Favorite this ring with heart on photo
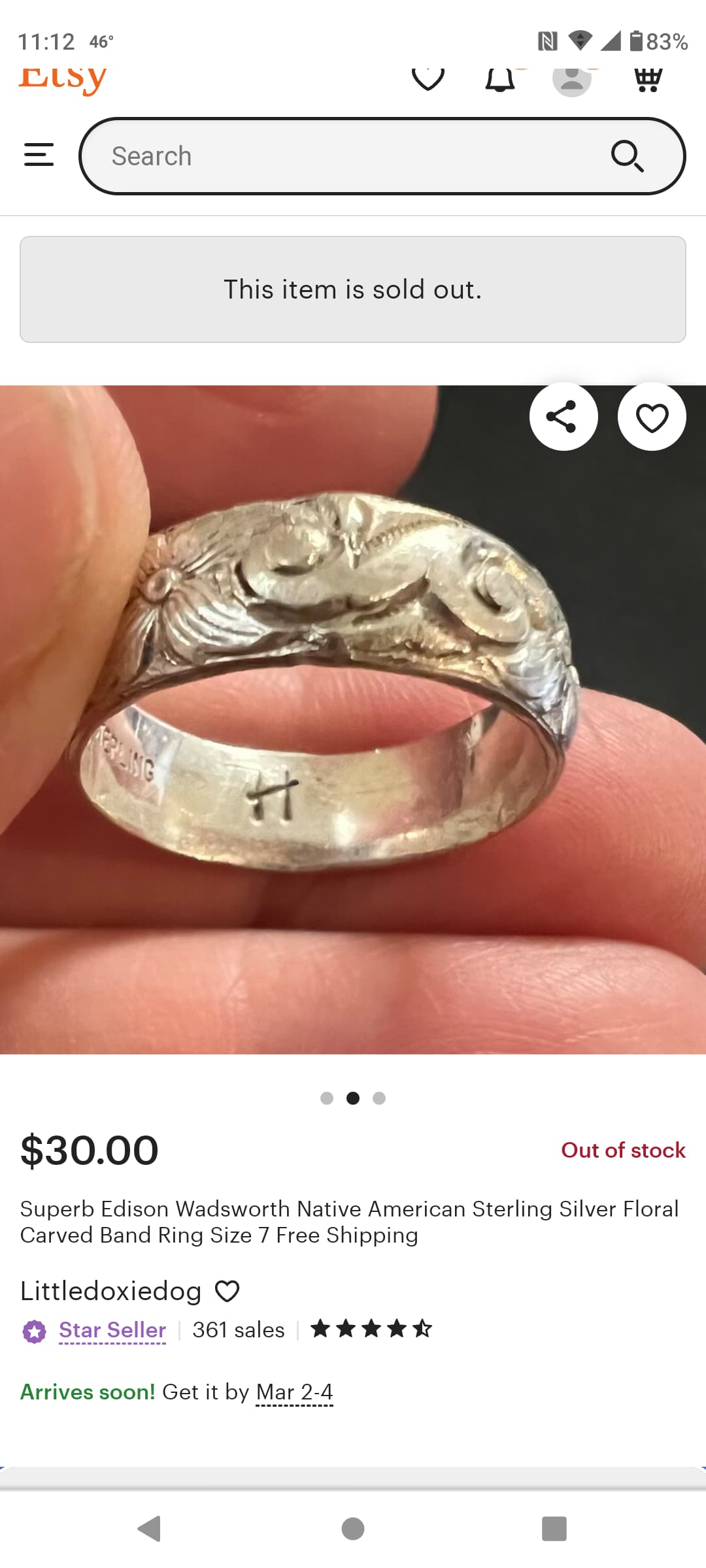This screenshot has width=706, height=1568. coord(652,417)
